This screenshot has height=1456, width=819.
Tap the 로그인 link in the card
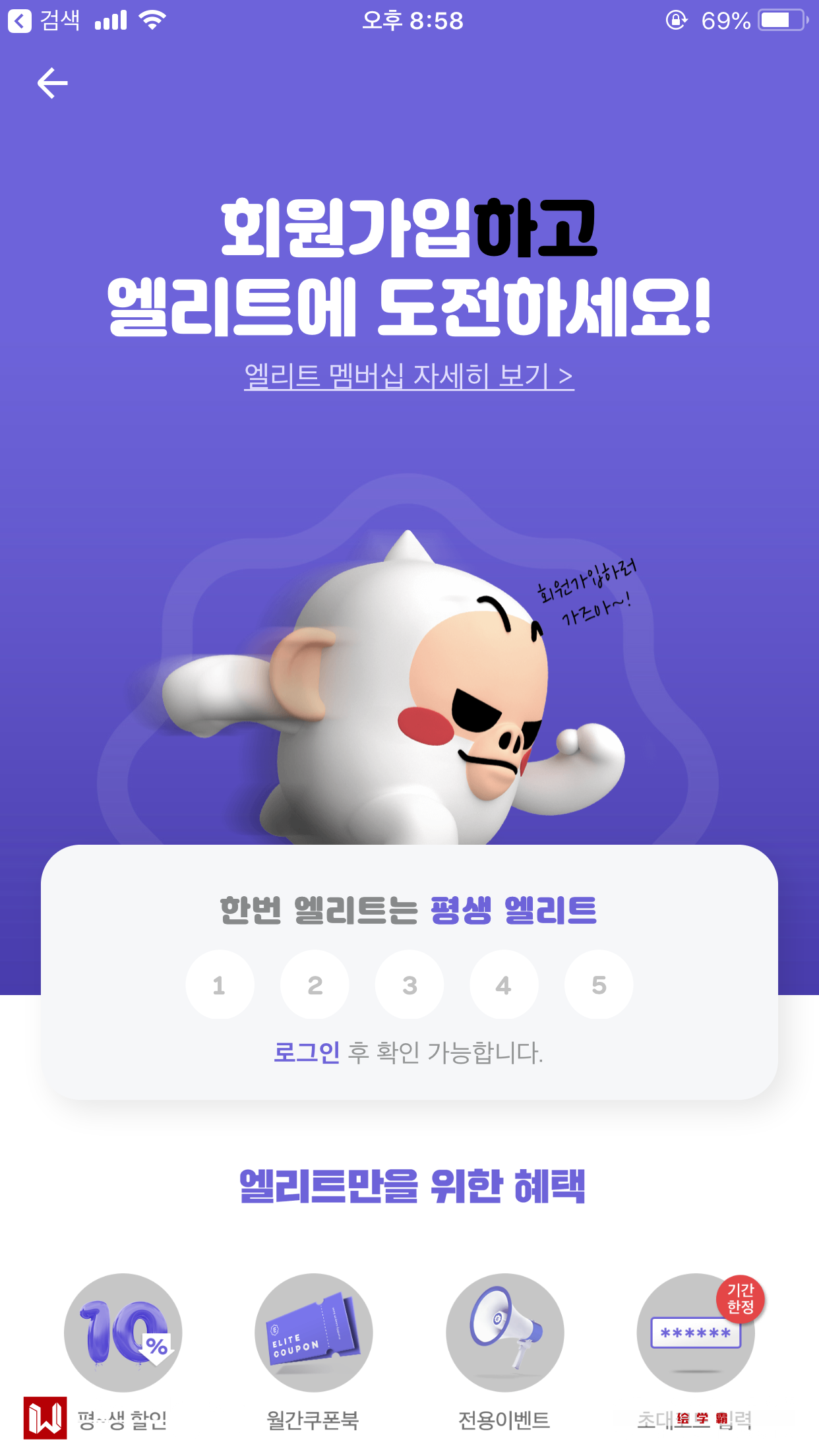[307, 1052]
